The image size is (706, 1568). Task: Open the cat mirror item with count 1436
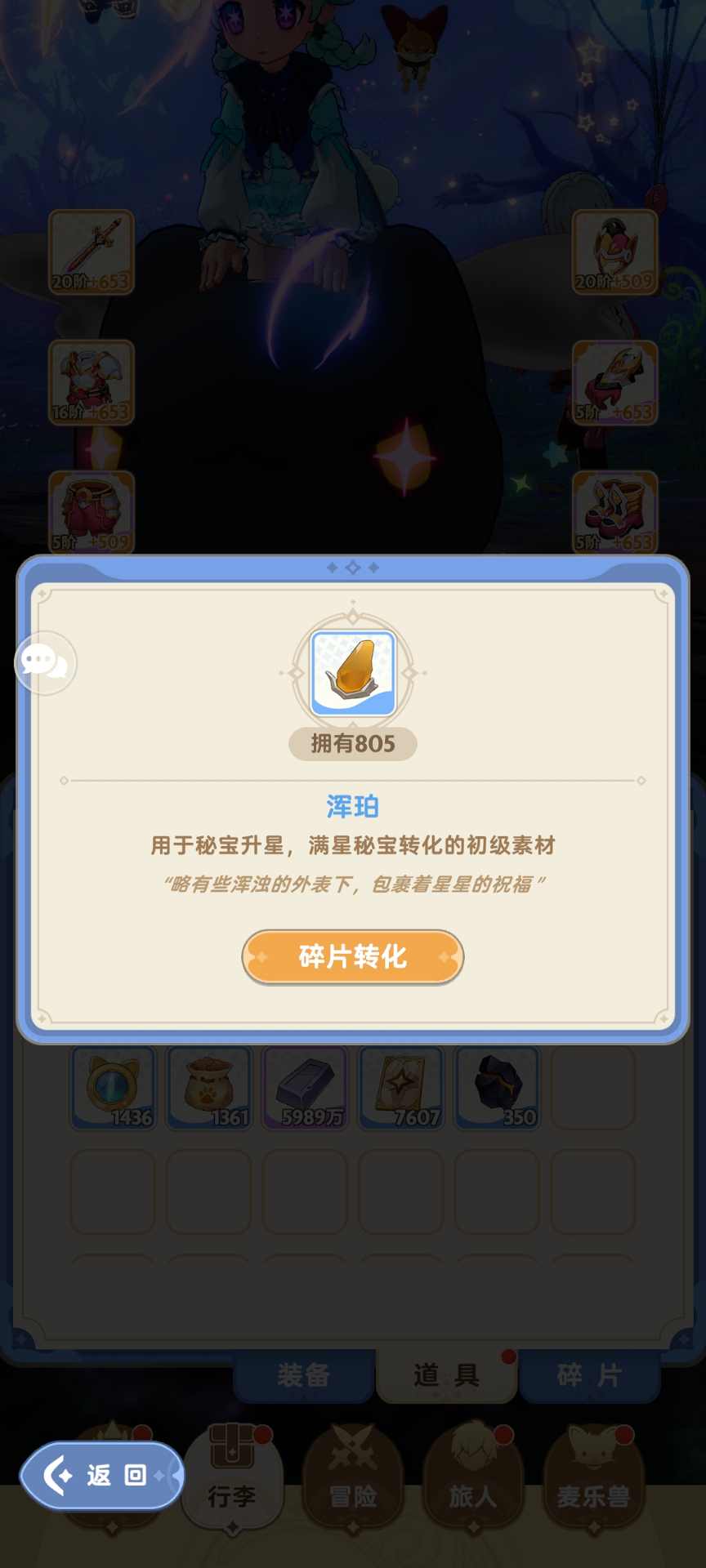112,1086
